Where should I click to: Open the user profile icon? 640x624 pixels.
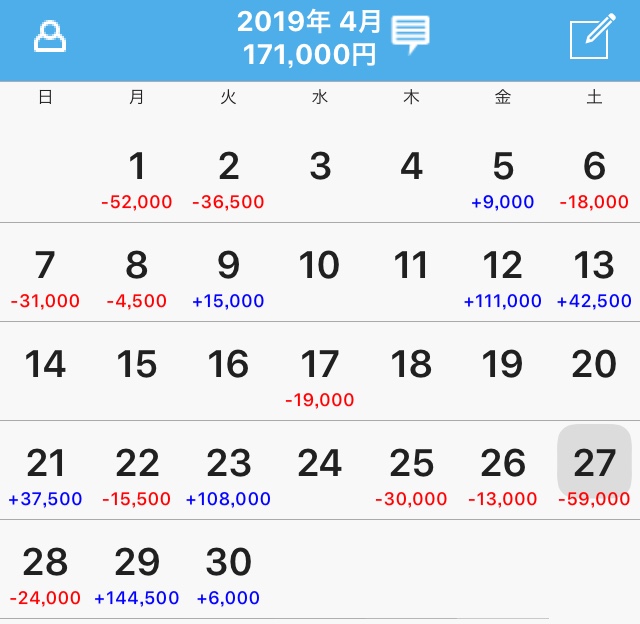[x=49, y=37]
